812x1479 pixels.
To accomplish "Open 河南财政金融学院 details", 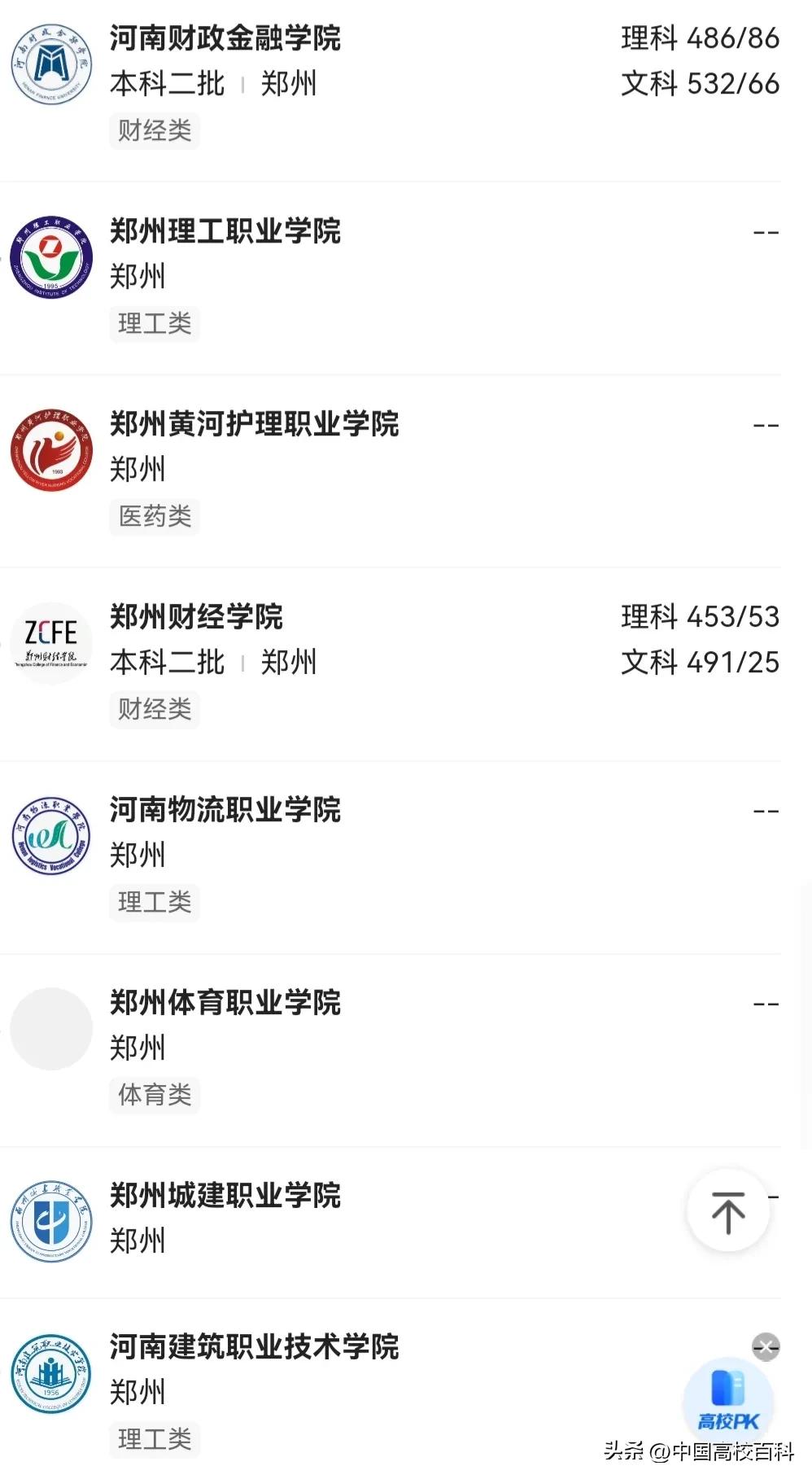I will 225,38.
